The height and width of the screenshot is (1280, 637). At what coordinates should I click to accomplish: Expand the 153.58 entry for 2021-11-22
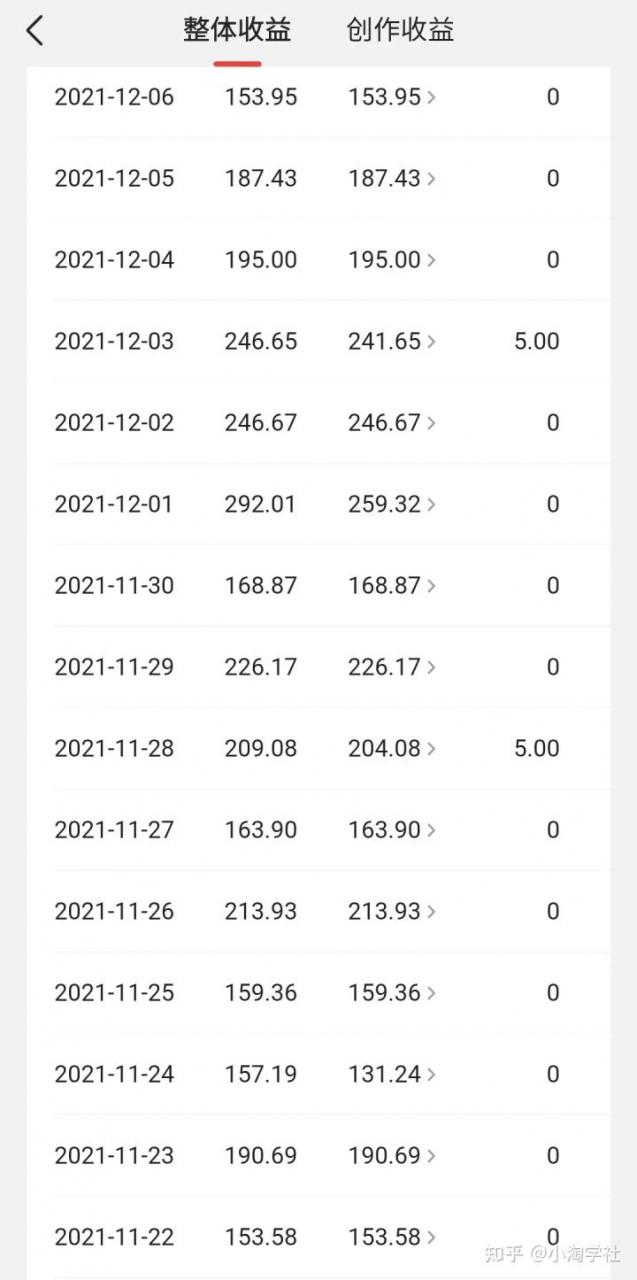click(x=392, y=1237)
